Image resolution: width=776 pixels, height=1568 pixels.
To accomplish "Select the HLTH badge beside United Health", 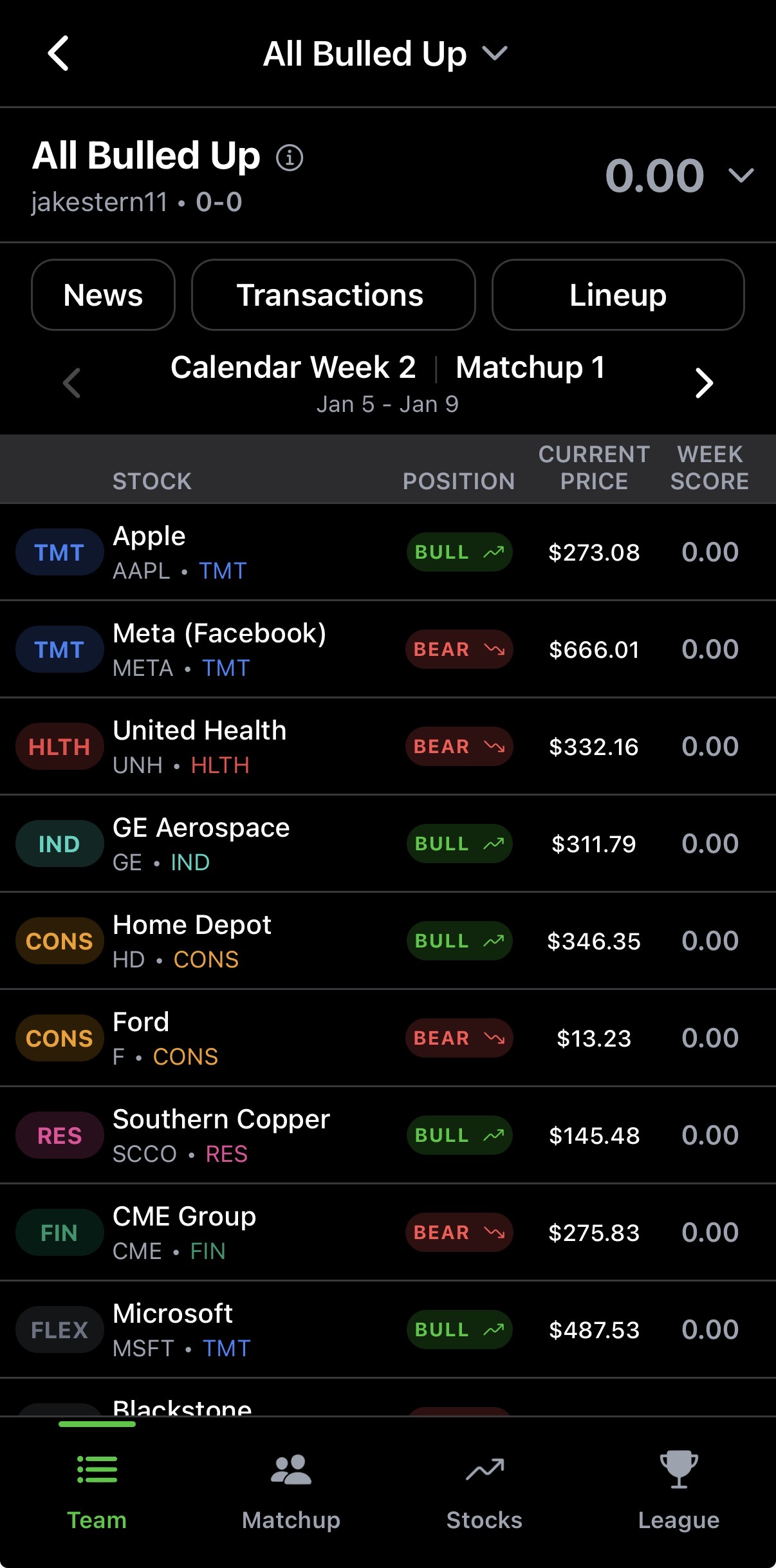I will 59,747.
